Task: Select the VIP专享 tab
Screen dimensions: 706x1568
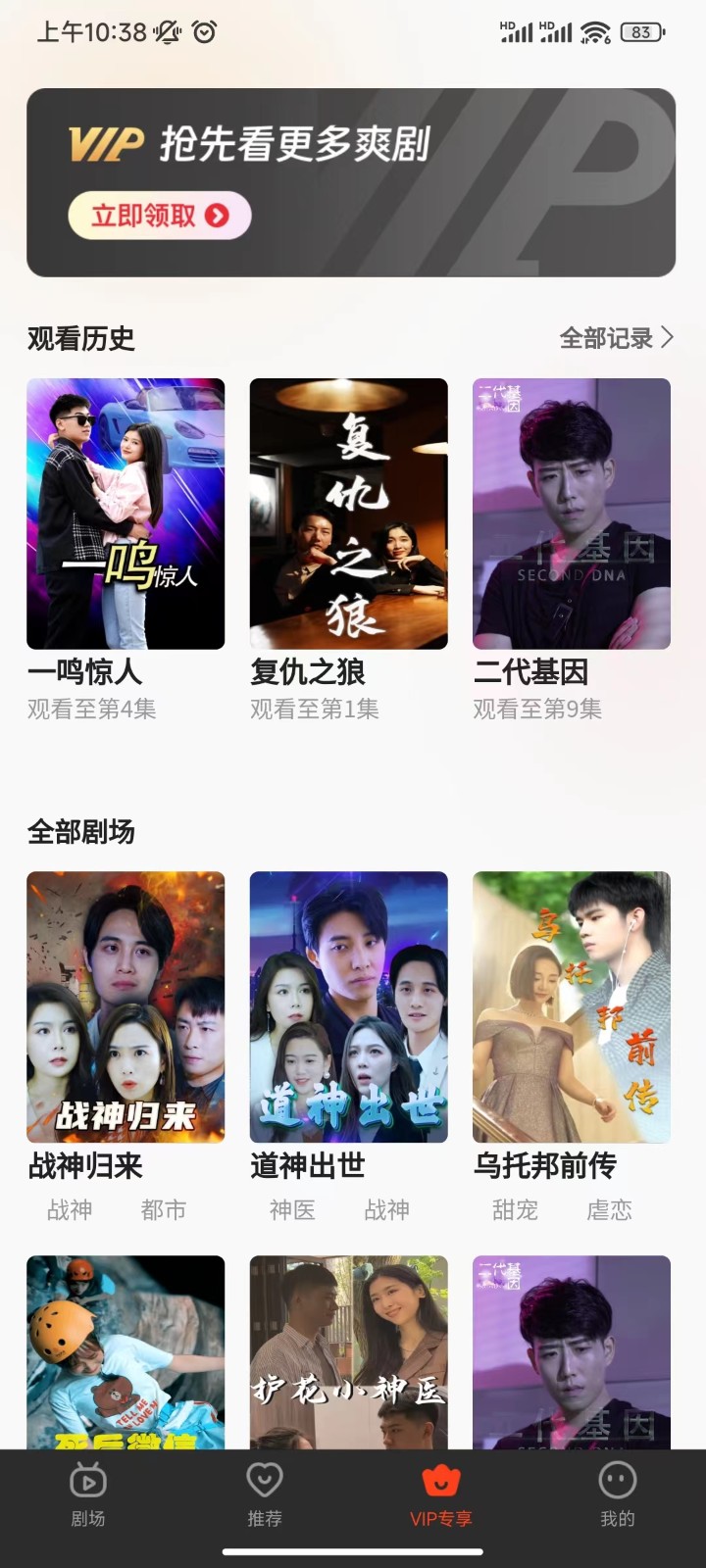Action: point(441,1495)
